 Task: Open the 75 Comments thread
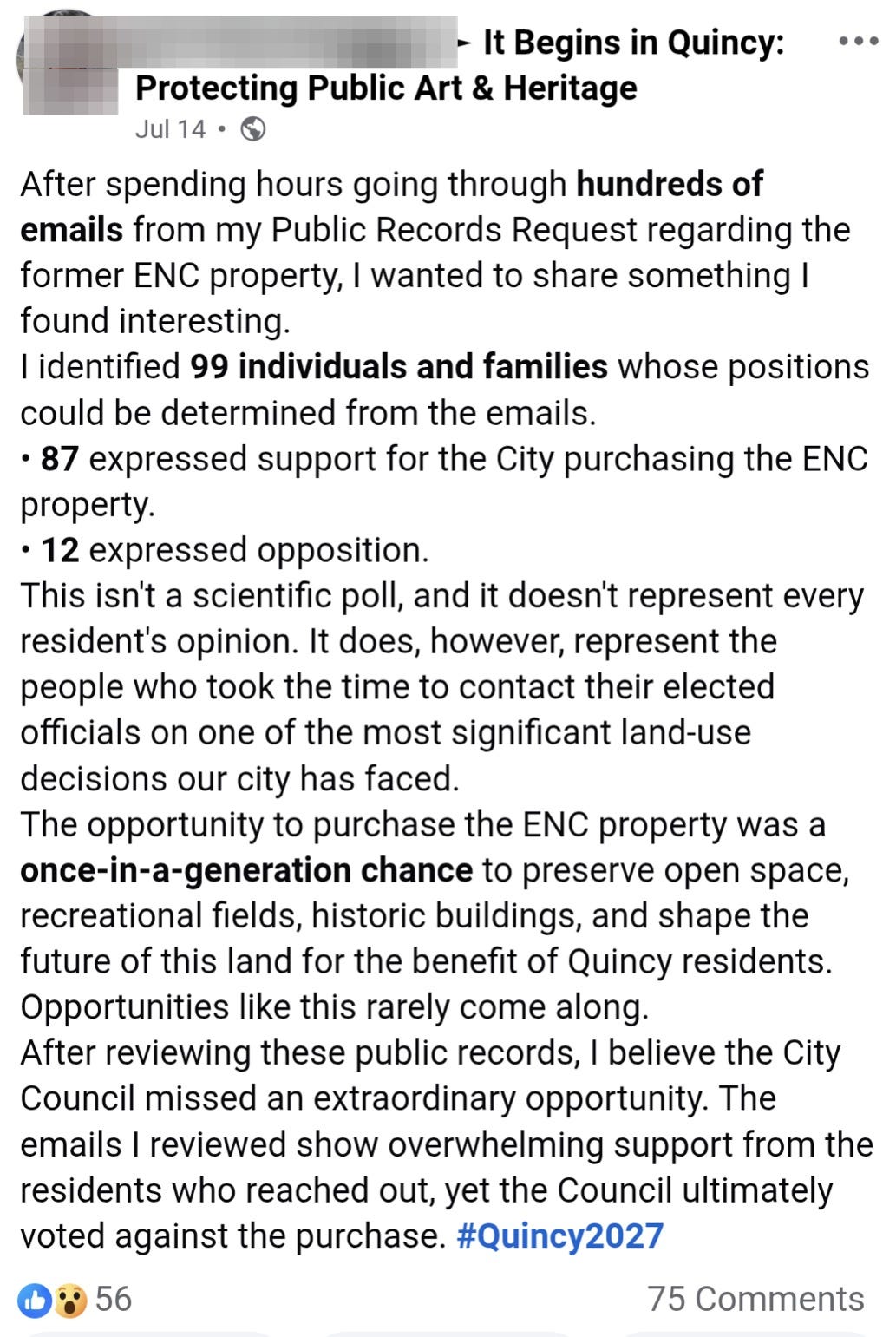point(755,1299)
